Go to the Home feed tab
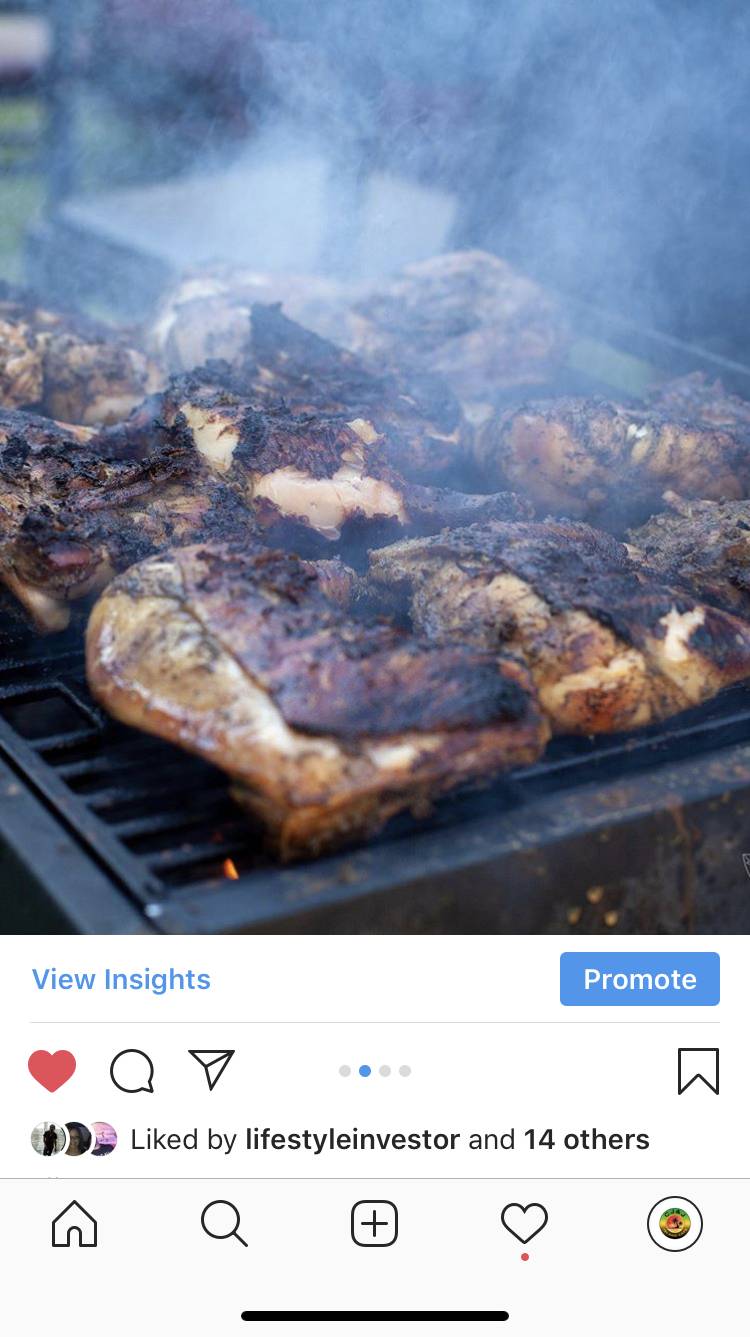 coord(75,1224)
